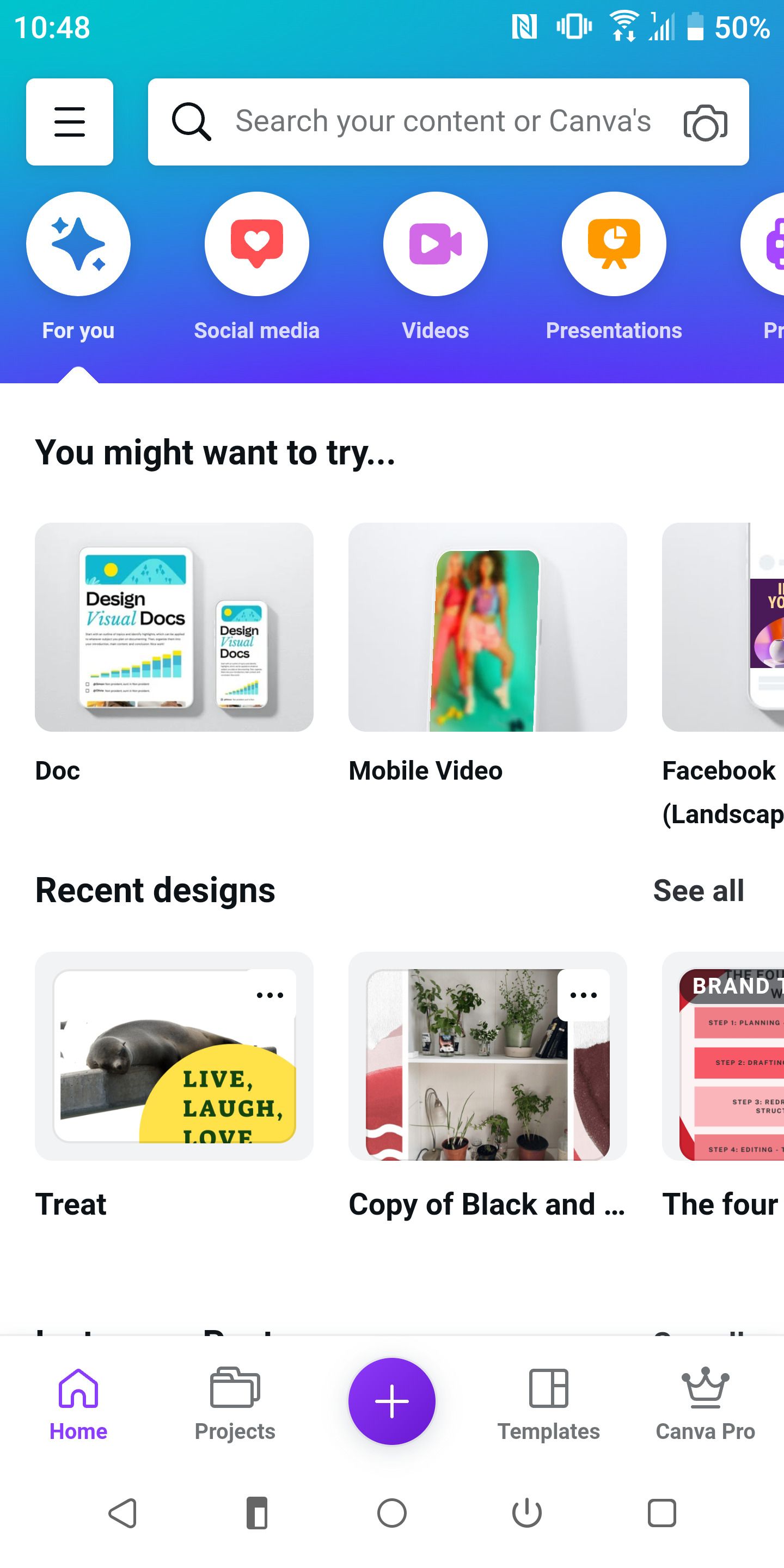
Task: Create a new Doc design
Action: [x=174, y=627]
